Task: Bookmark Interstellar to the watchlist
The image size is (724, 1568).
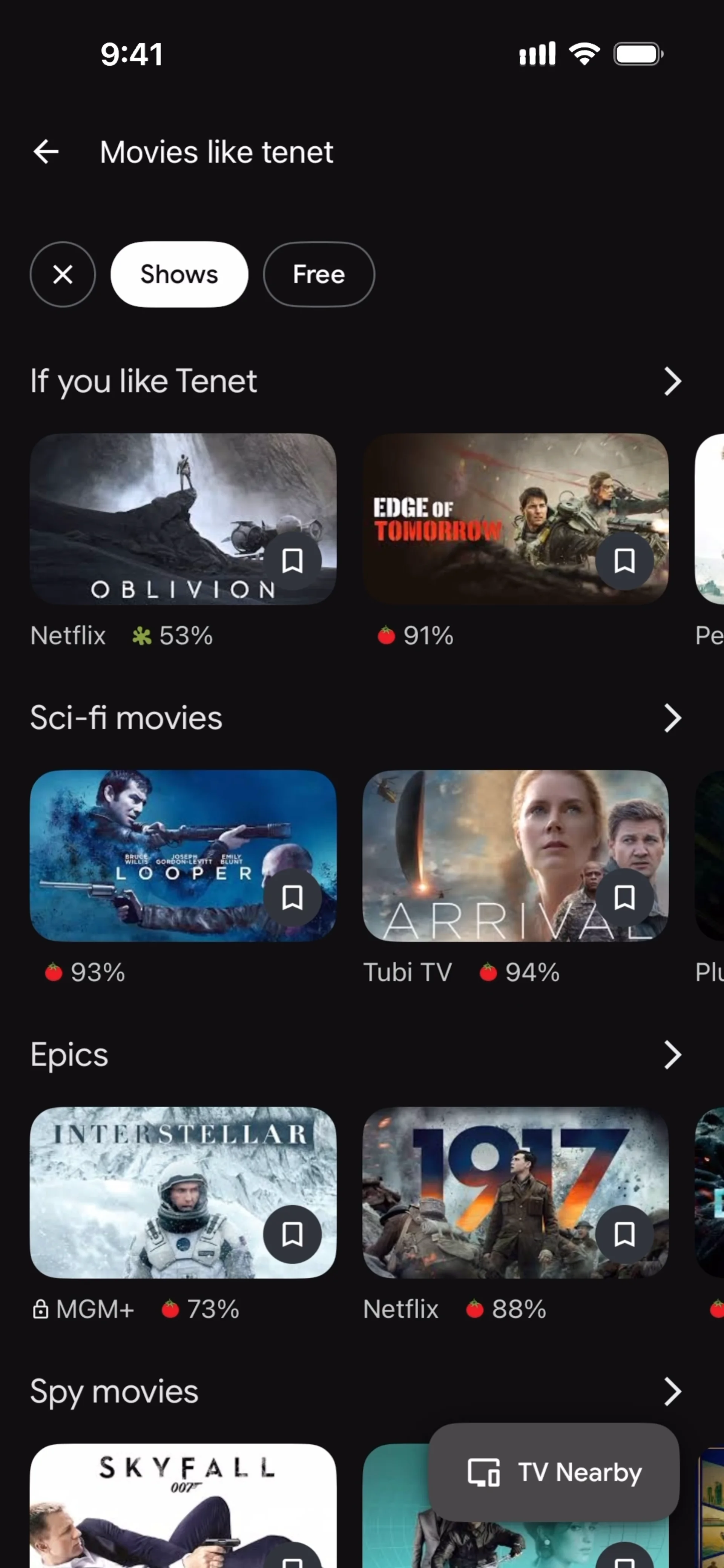Action: coord(292,1234)
